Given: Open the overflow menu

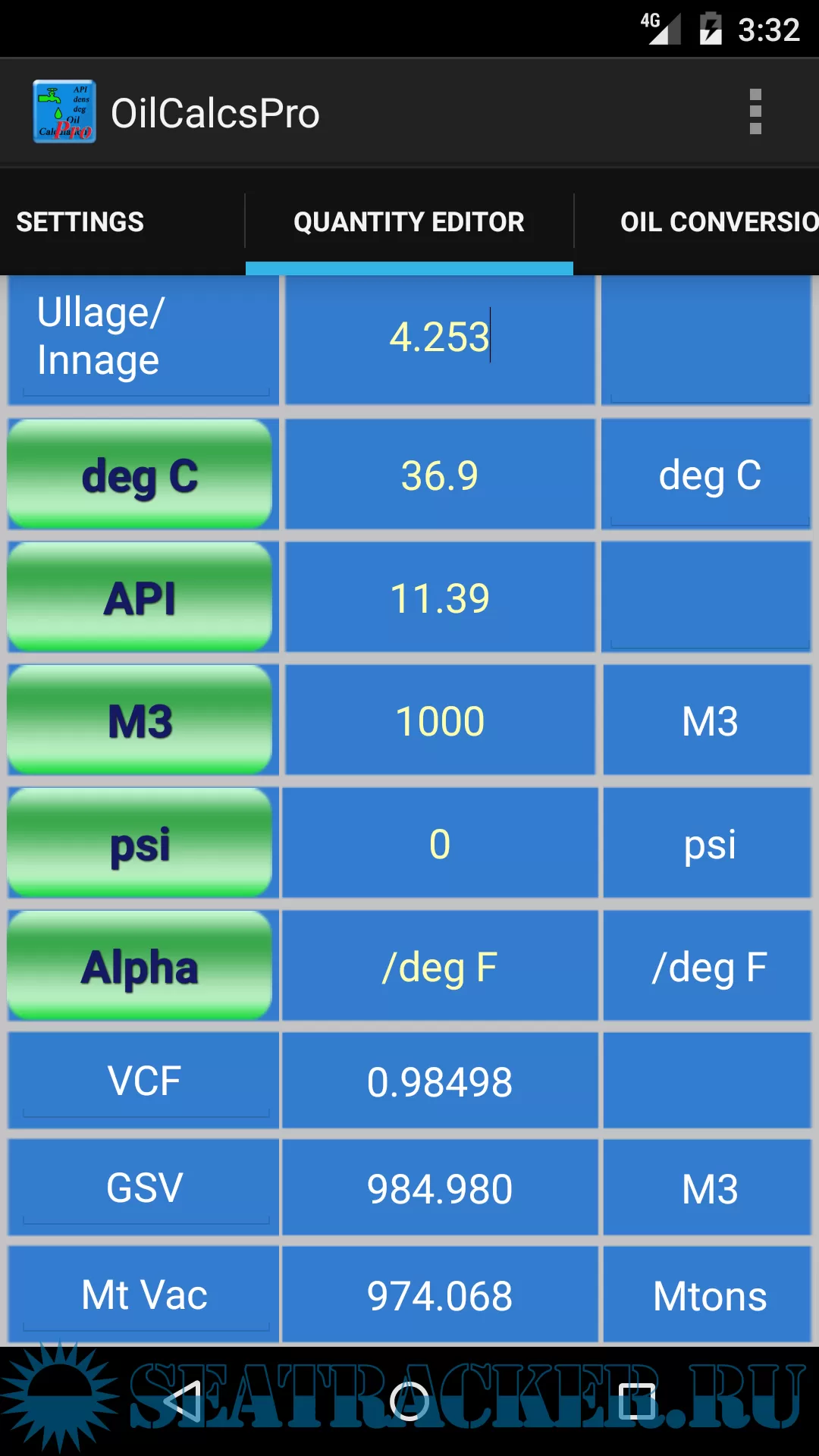Looking at the screenshot, I should pyautogui.click(x=755, y=112).
